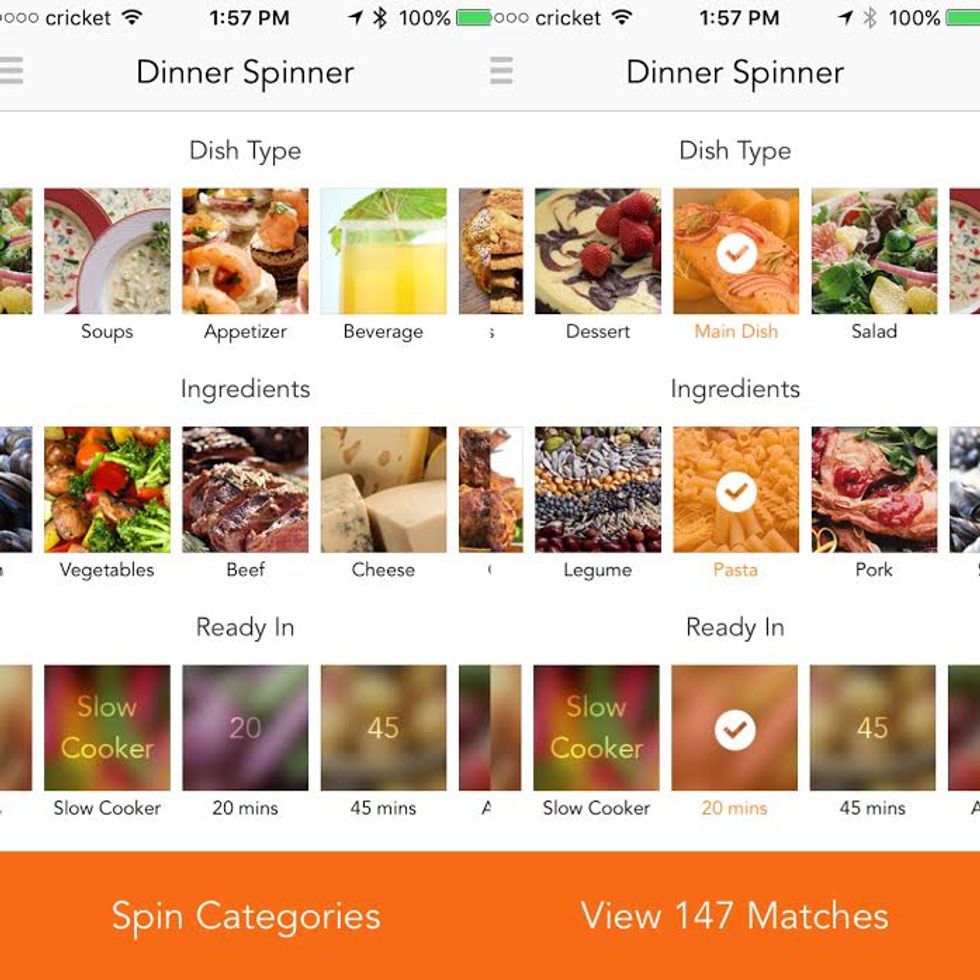Pick the Beverage dish type
Screen dimensions: 980x980
pyautogui.click(x=383, y=251)
